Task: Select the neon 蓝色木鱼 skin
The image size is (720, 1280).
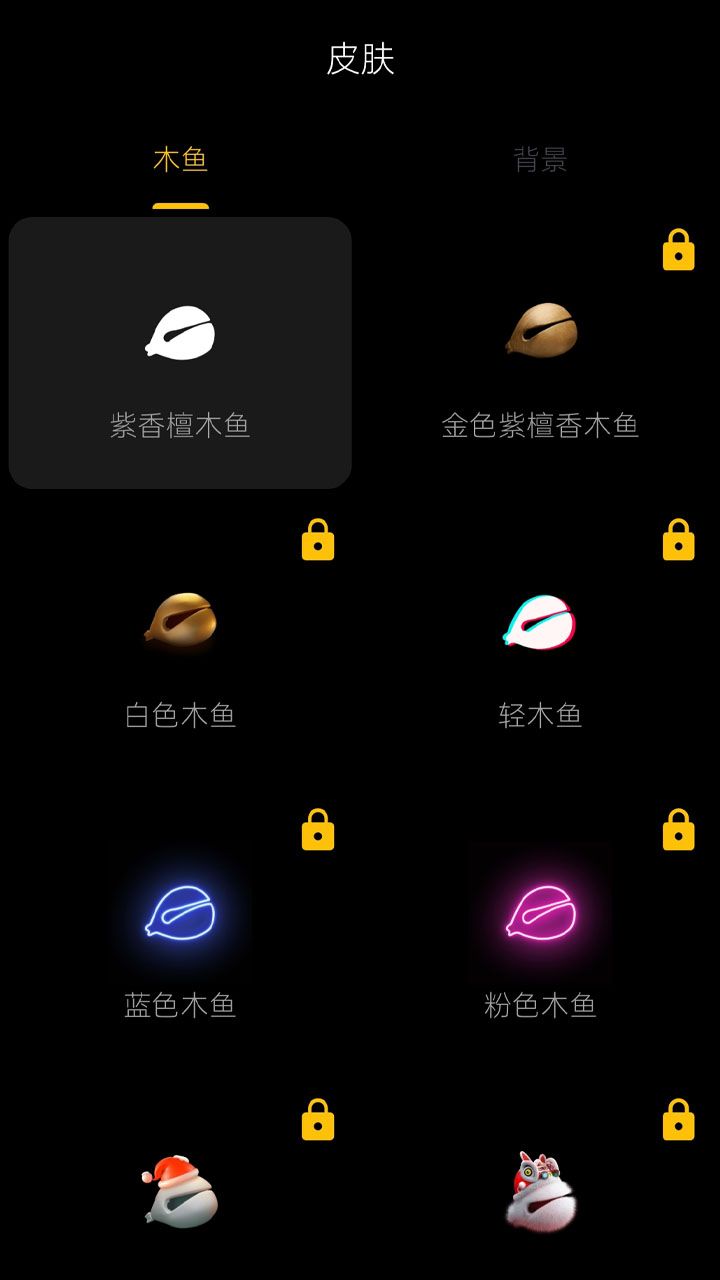Action: pos(180,933)
